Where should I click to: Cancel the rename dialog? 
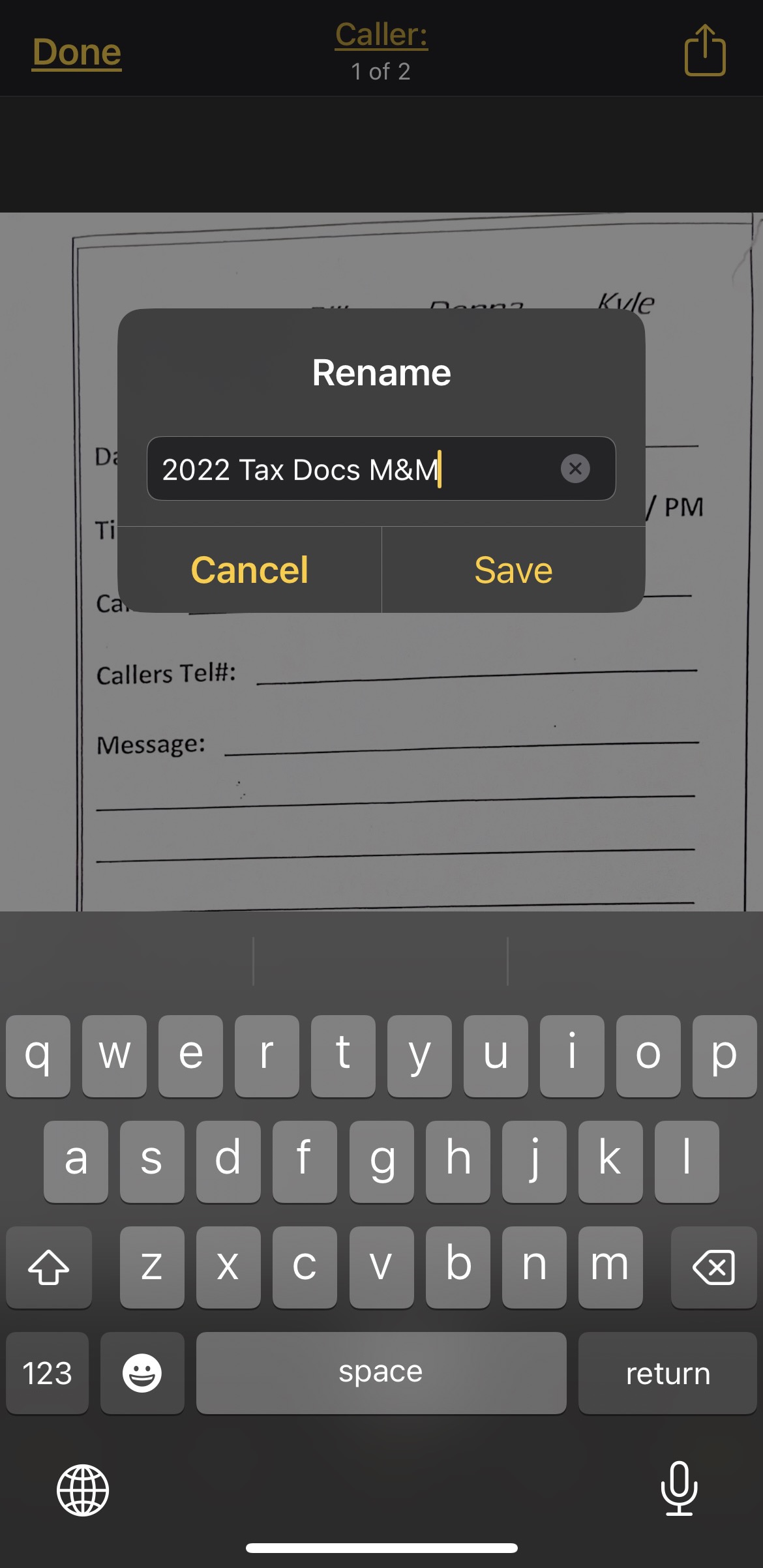tap(249, 570)
